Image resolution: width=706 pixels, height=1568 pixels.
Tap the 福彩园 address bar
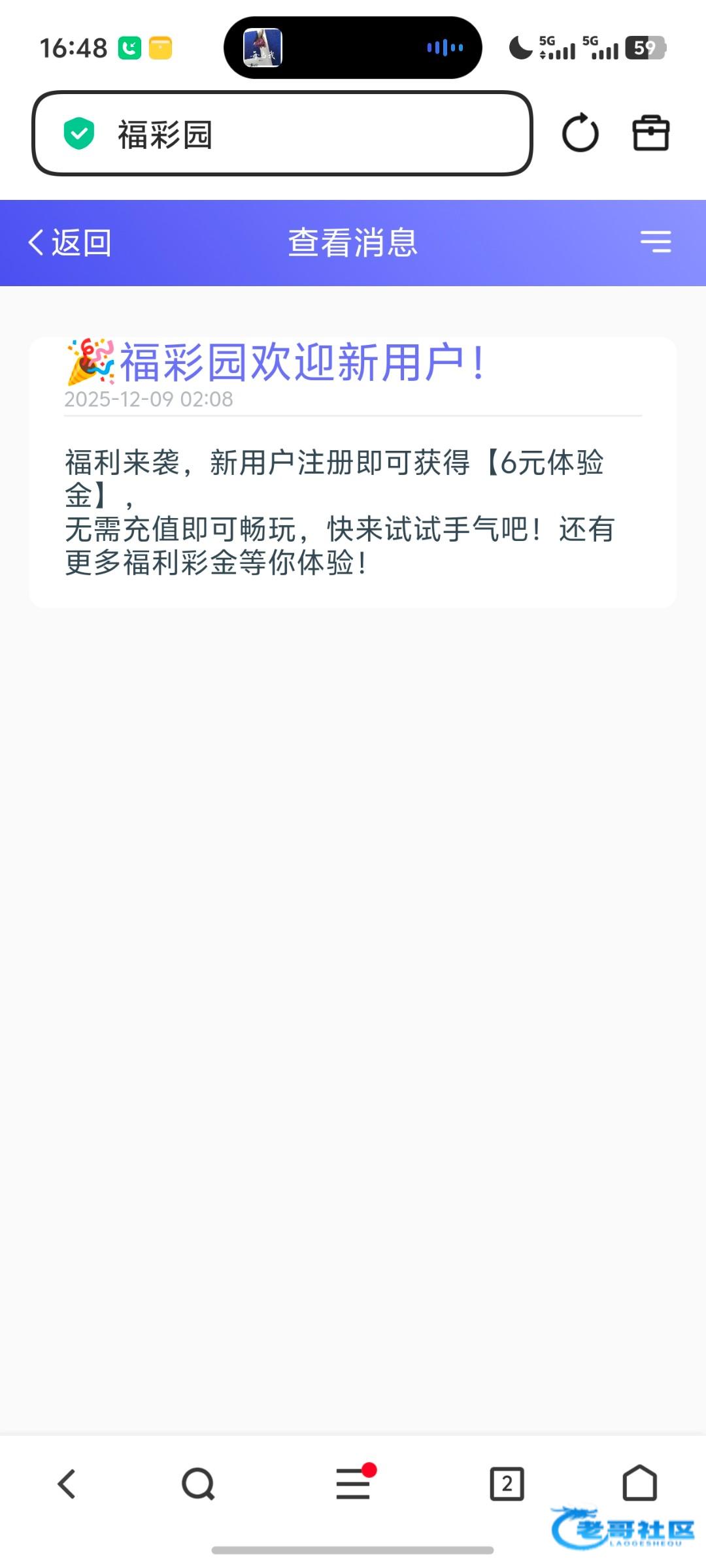click(281, 134)
